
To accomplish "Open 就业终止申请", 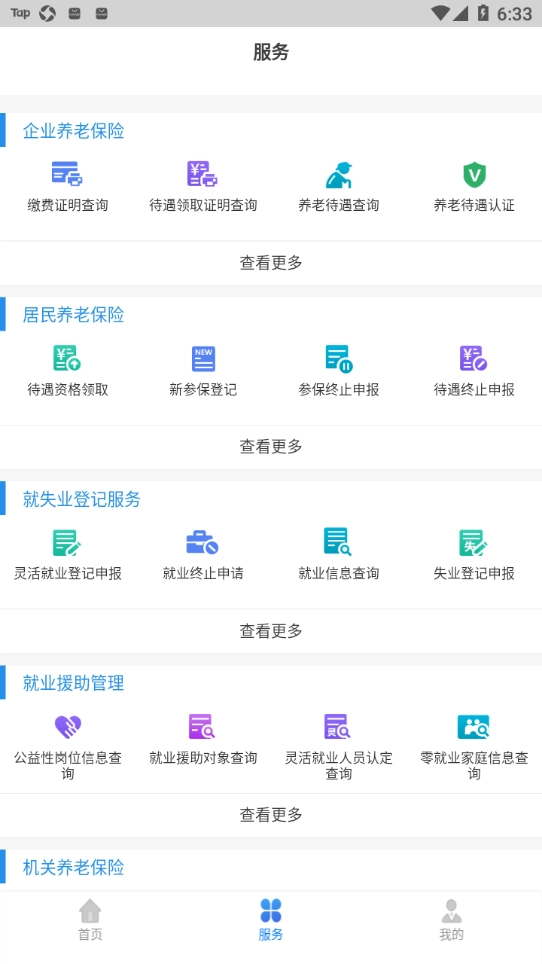I will tap(203, 555).
